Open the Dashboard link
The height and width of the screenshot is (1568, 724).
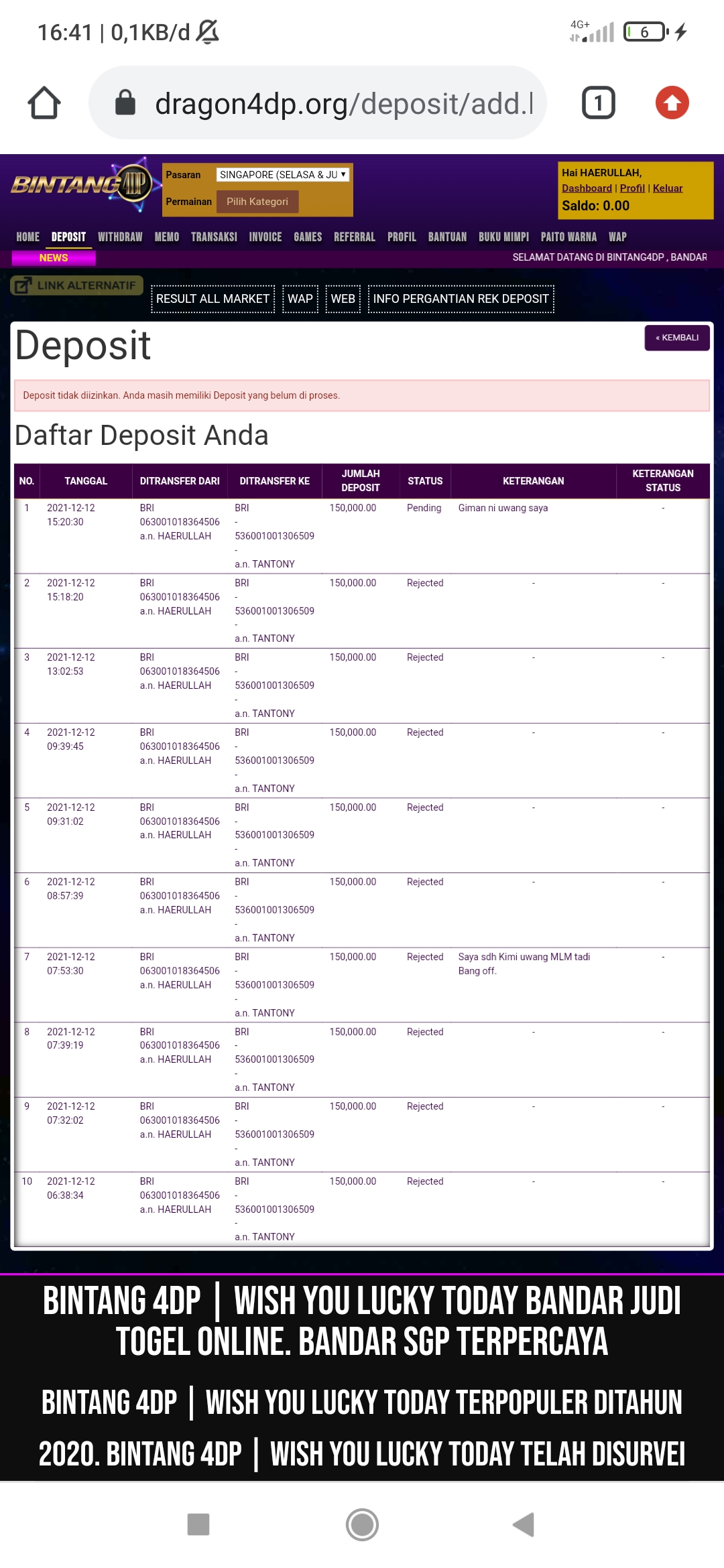coord(587,188)
